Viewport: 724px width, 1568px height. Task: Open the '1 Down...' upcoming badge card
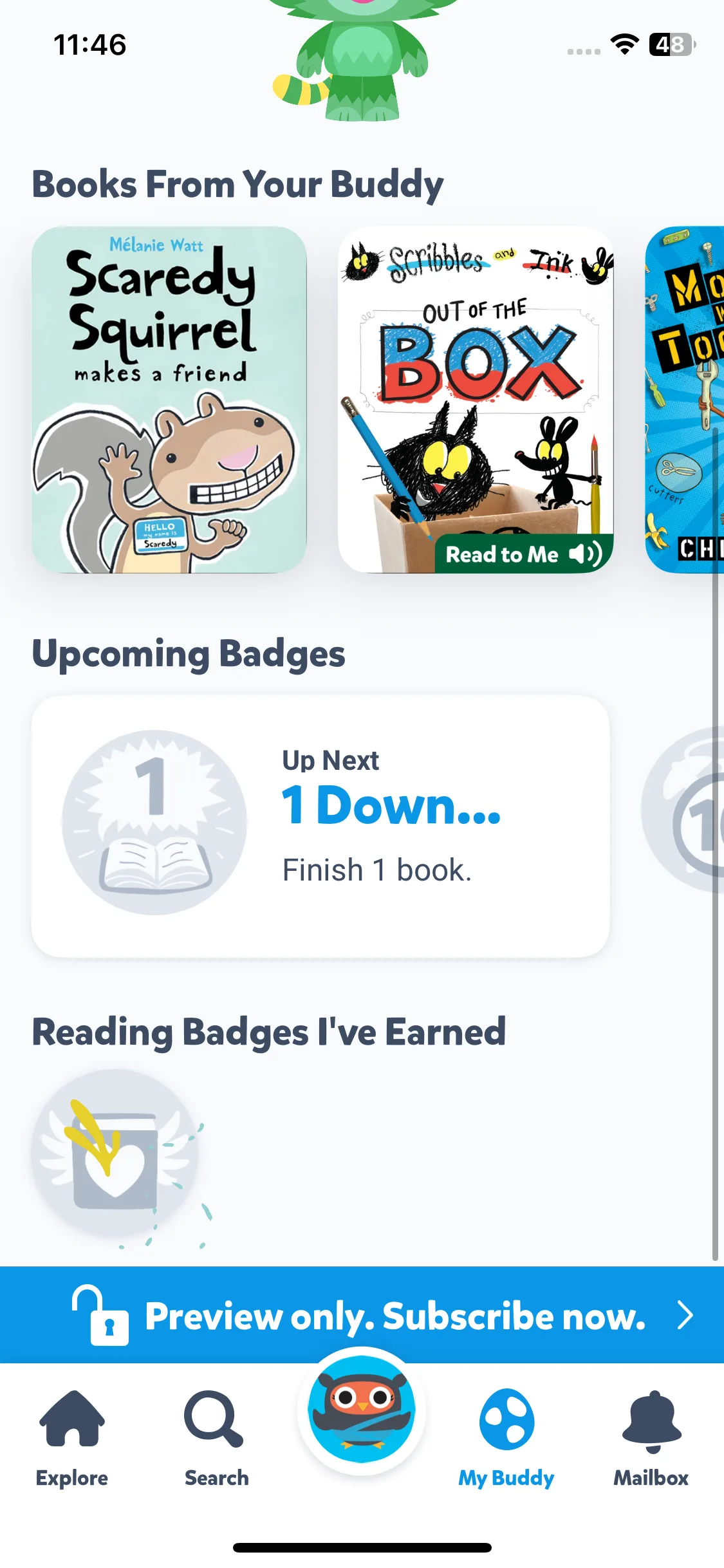tap(320, 826)
